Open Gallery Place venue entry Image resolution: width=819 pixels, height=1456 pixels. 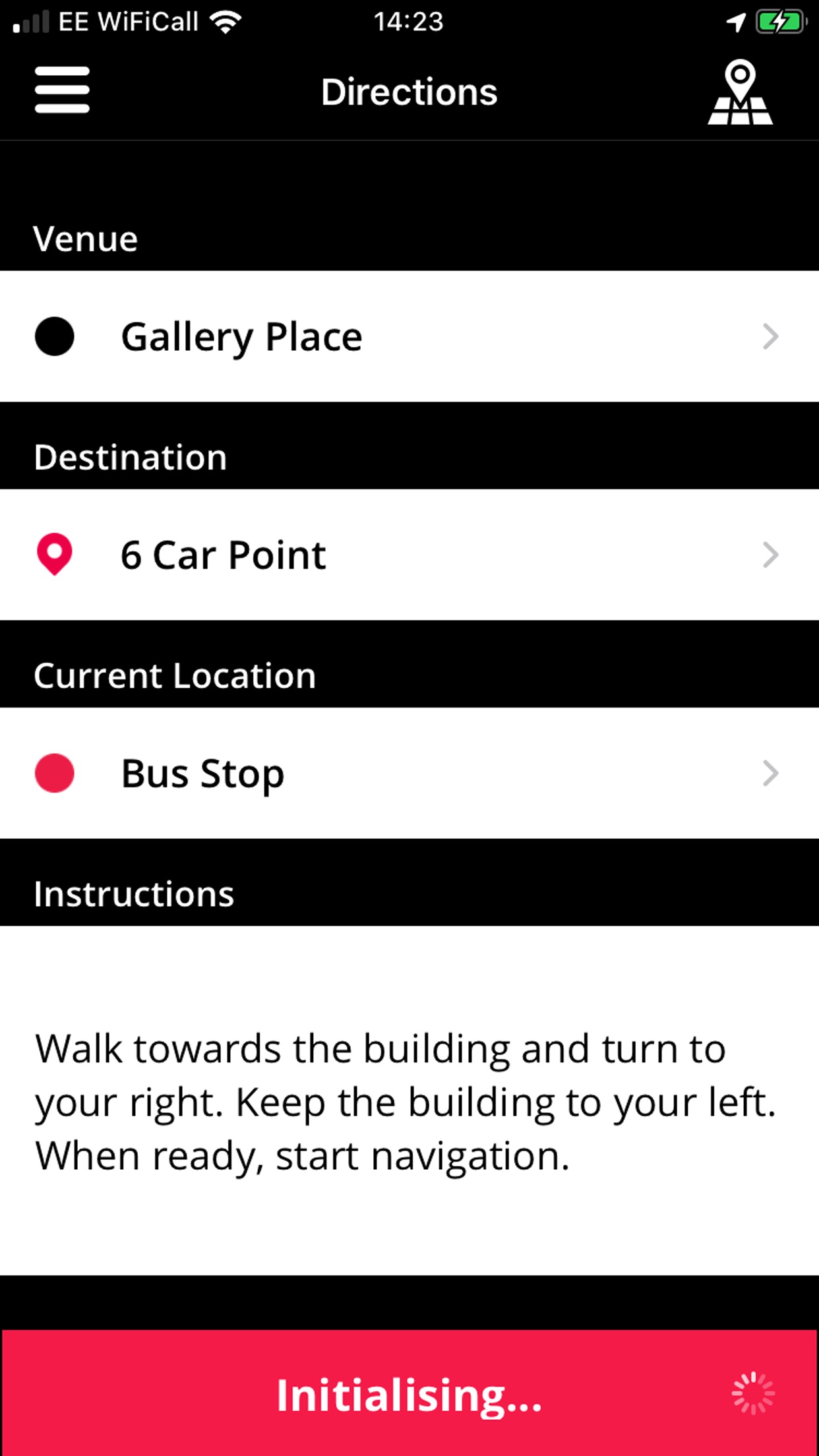241,337
